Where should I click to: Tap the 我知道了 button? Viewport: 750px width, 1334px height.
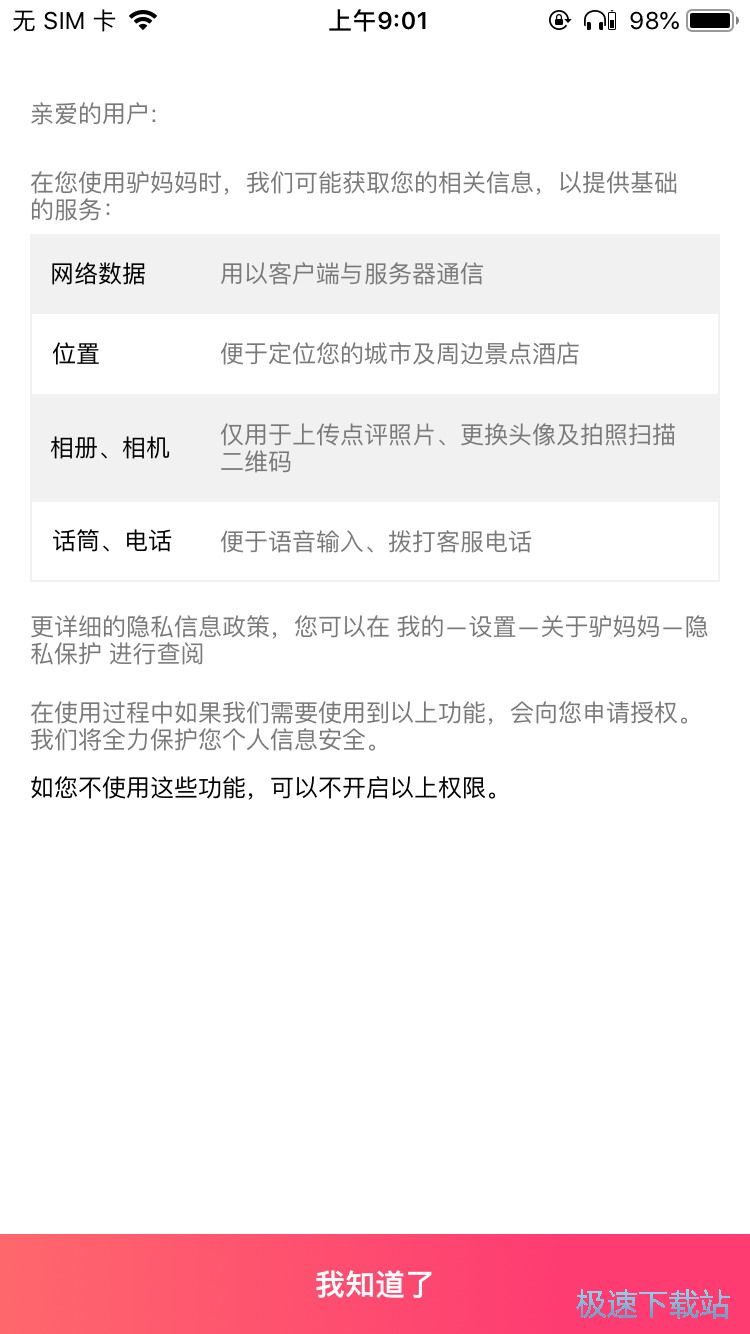(374, 1284)
